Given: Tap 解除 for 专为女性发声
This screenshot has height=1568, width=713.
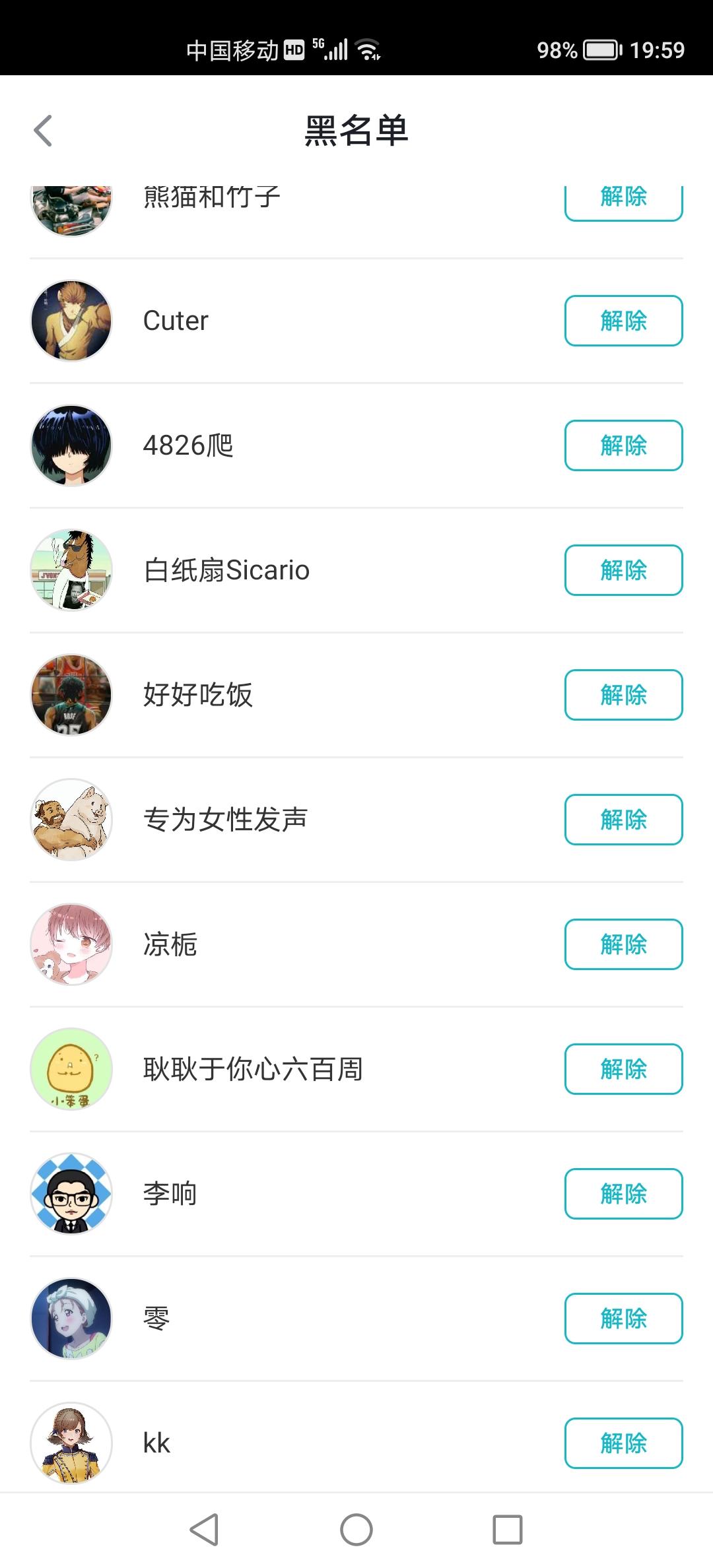Looking at the screenshot, I should tap(623, 820).
